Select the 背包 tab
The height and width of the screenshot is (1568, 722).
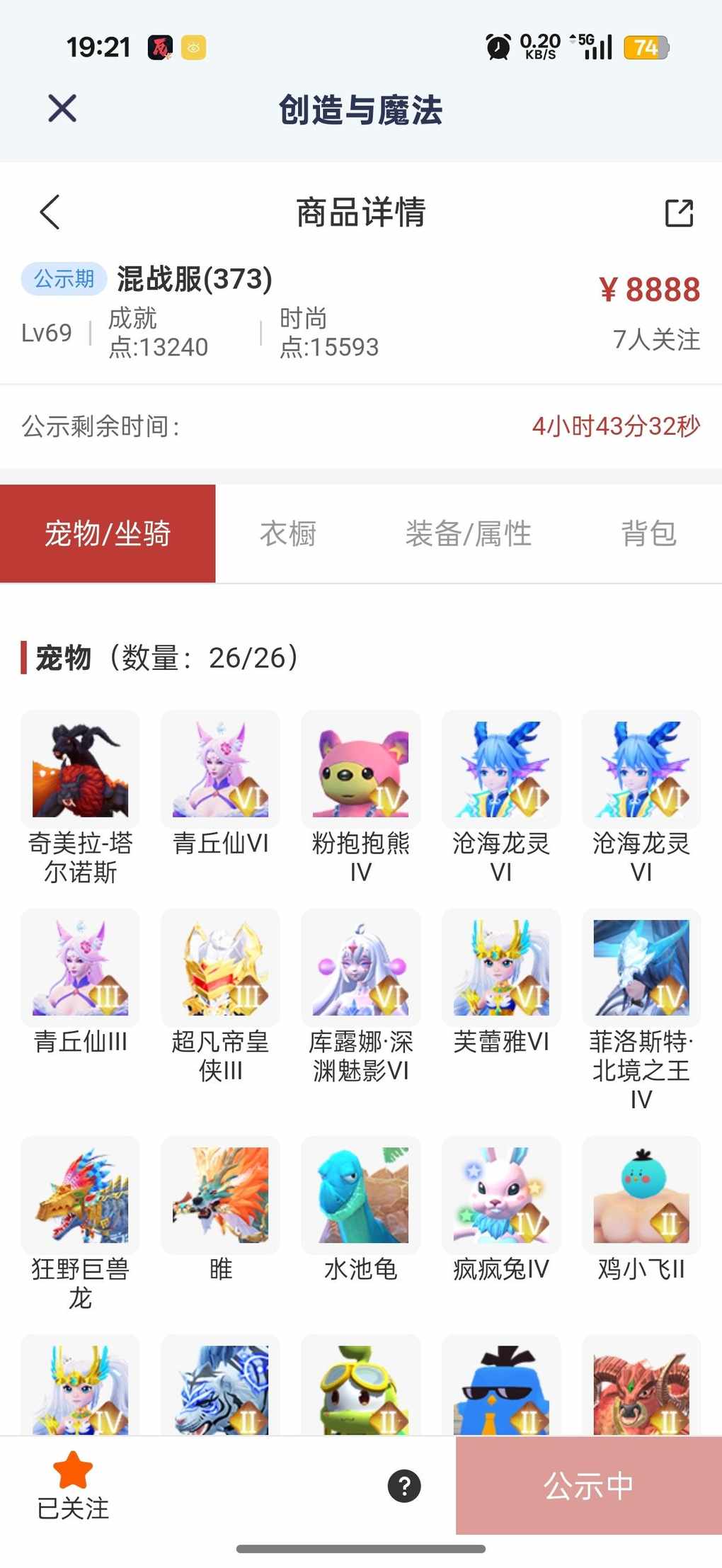(648, 534)
